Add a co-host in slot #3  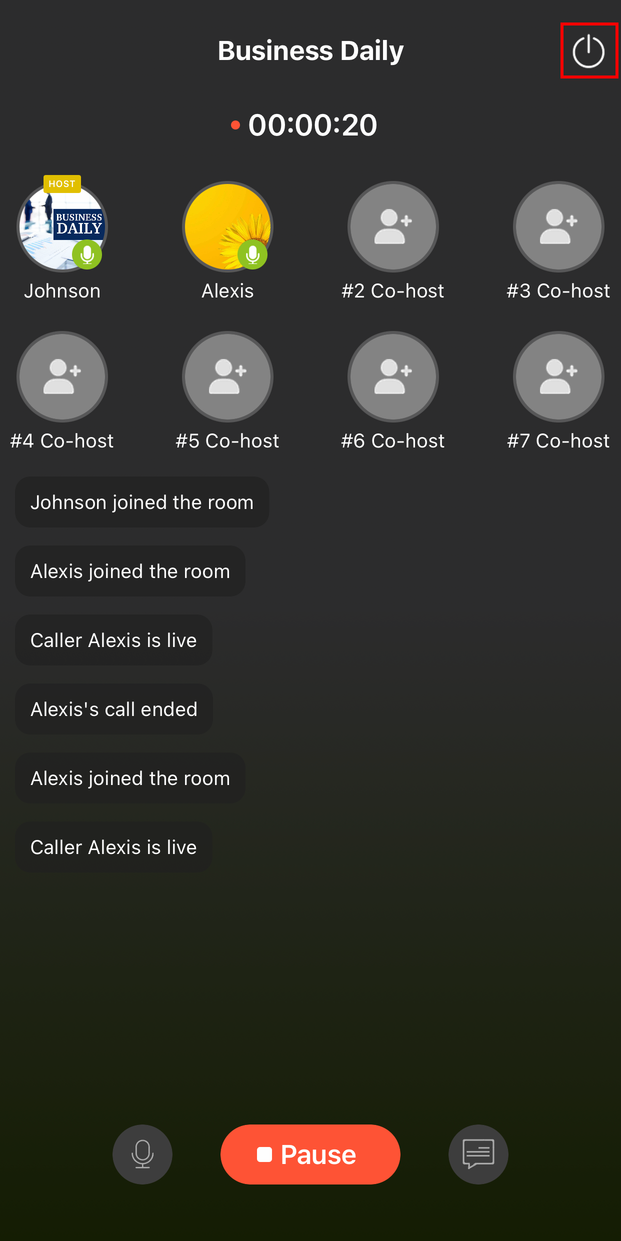(x=558, y=227)
